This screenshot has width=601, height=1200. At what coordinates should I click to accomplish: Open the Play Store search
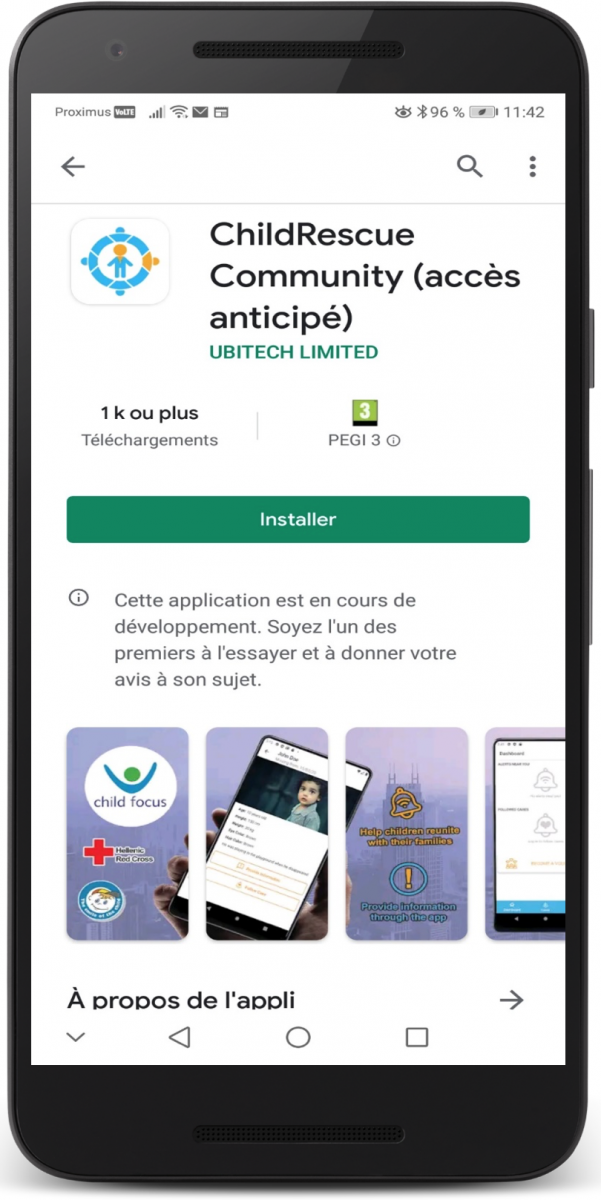(x=469, y=166)
